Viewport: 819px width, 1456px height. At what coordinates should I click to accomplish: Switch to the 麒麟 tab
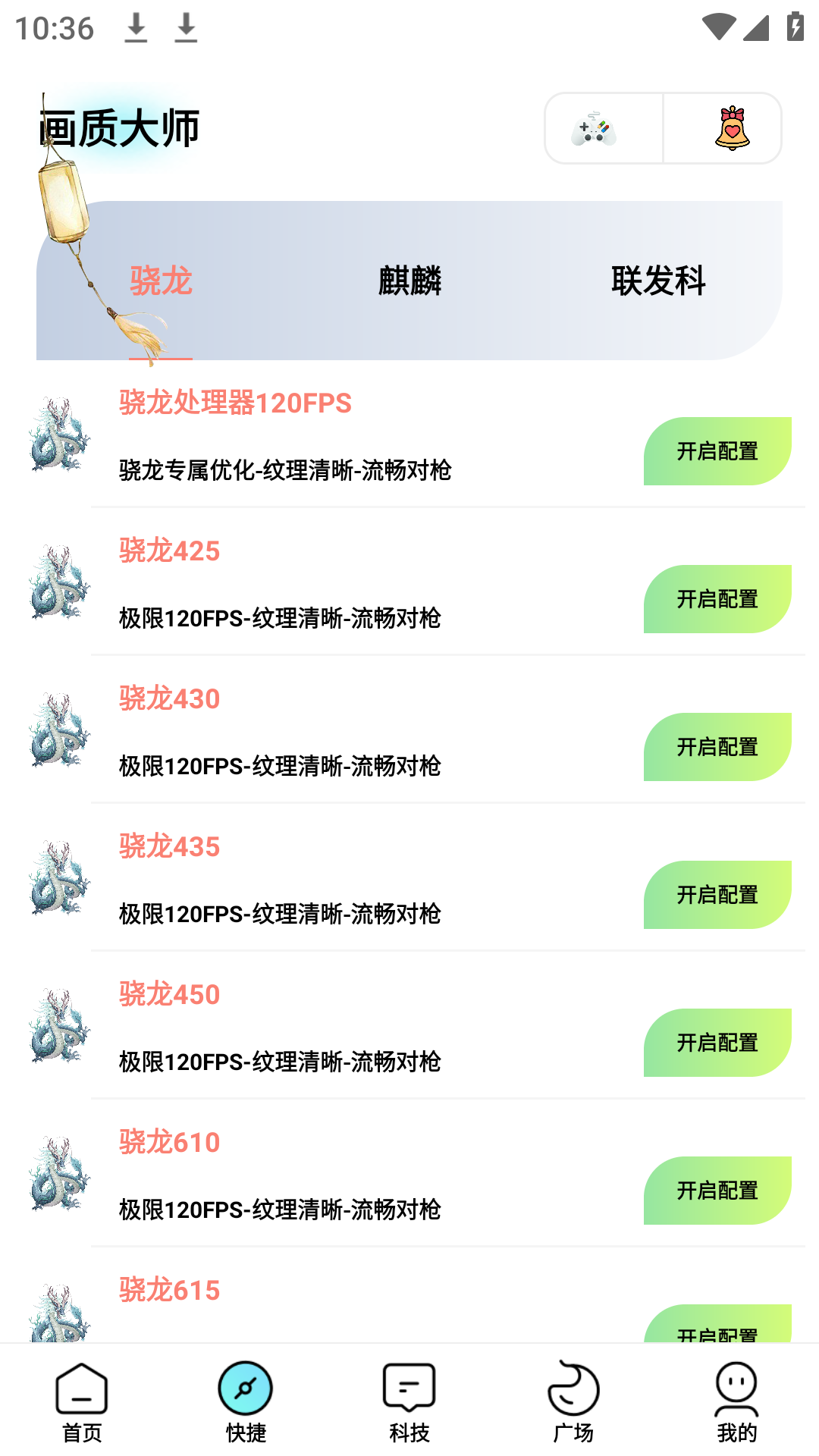tap(409, 281)
